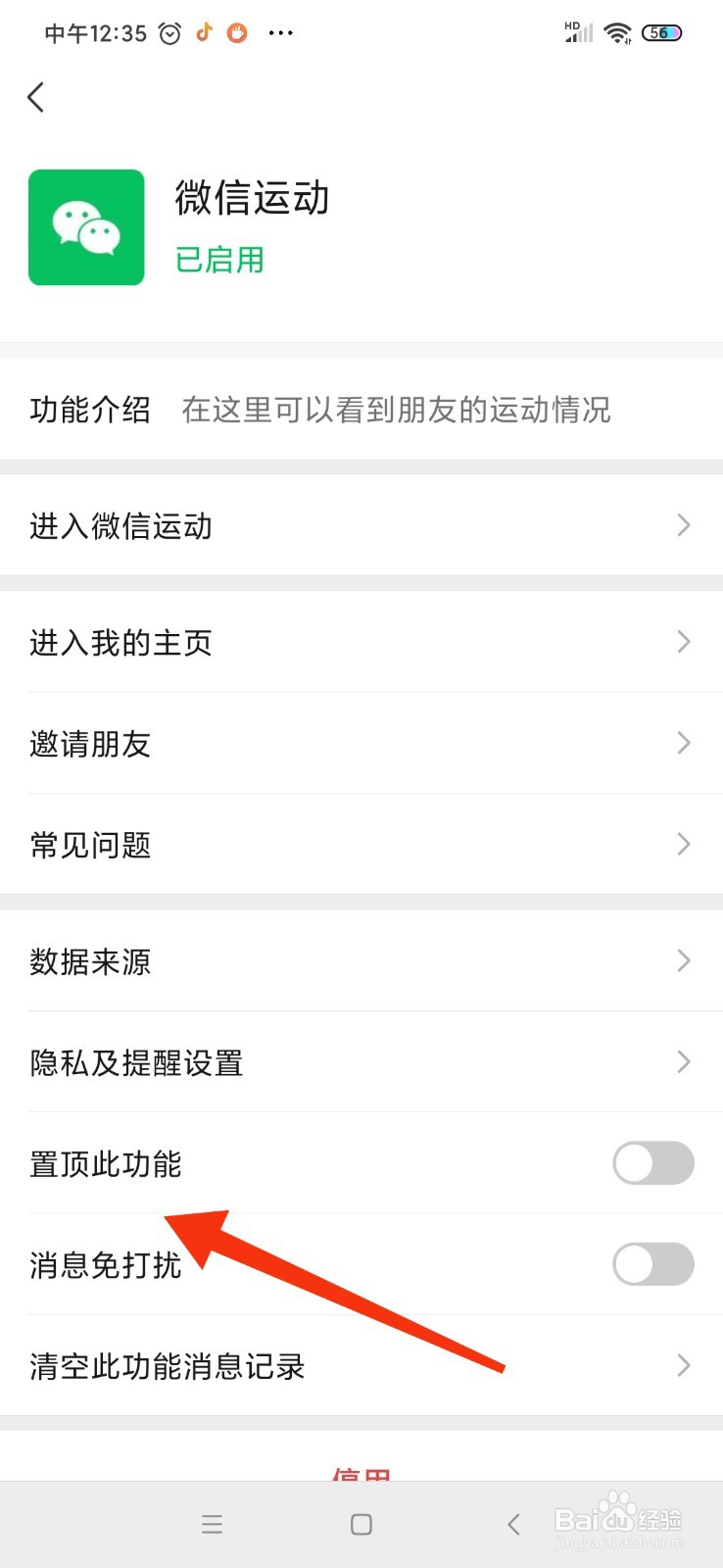723x1568 pixels.
Task: Tap the alarm clock status bar icon
Action: pyautogui.click(x=169, y=32)
